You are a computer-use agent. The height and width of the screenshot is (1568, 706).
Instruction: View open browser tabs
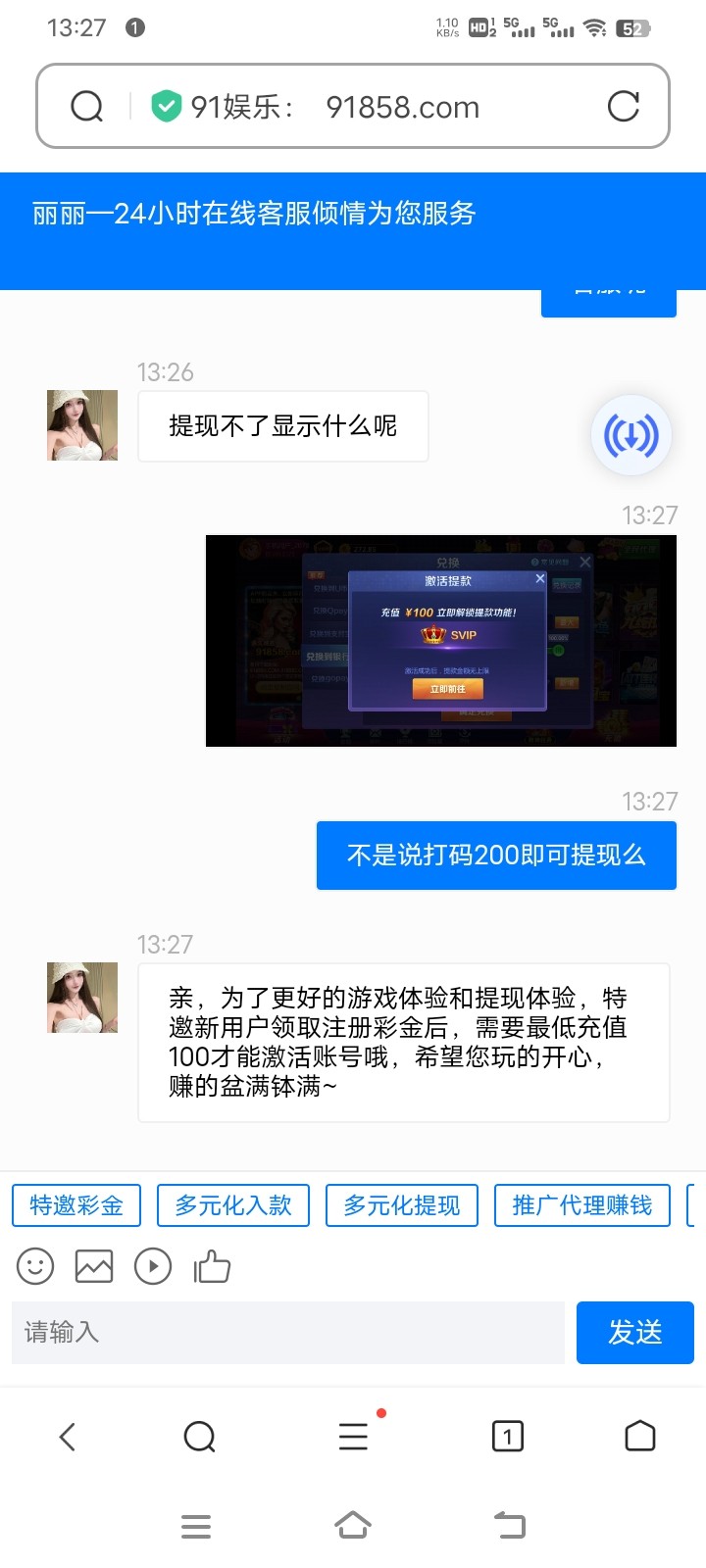tap(507, 1437)
